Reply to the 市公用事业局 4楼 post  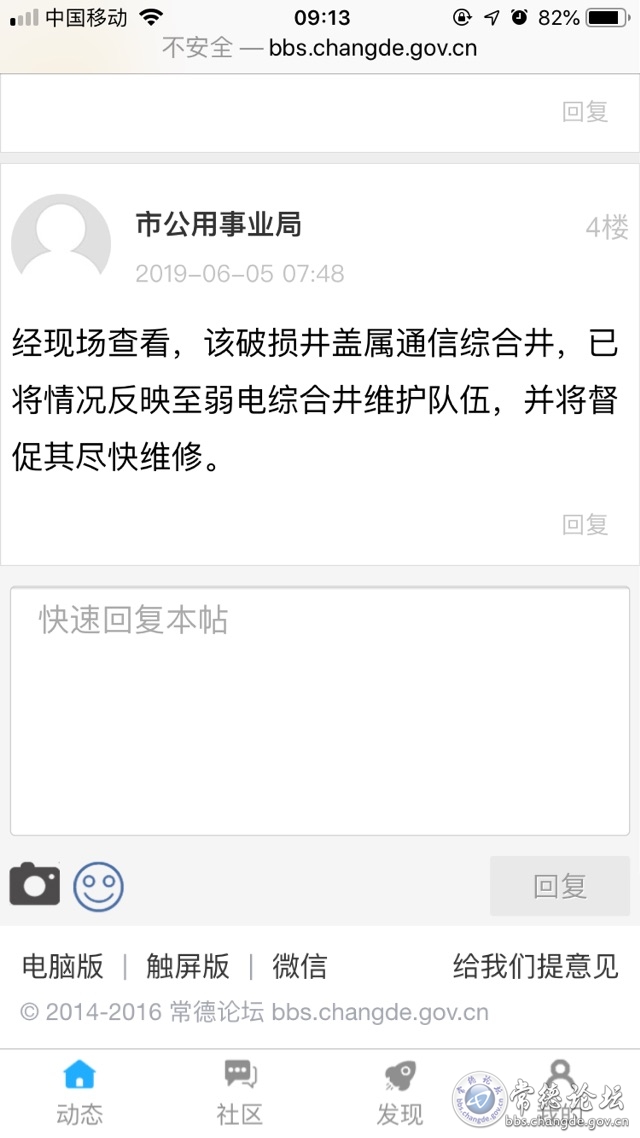(x=585, y=524)
